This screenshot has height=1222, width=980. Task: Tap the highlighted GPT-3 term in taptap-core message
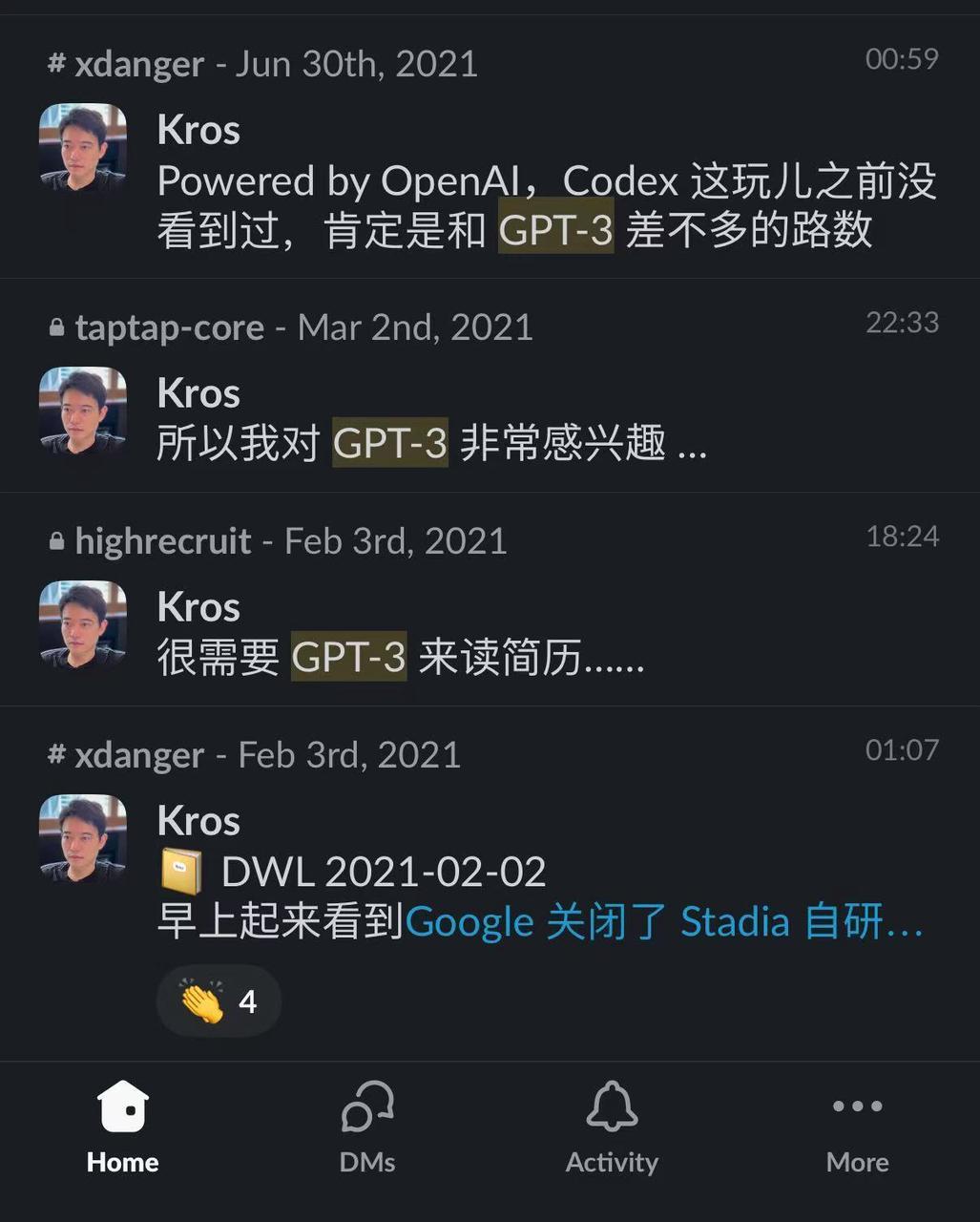tap(388, 443)
